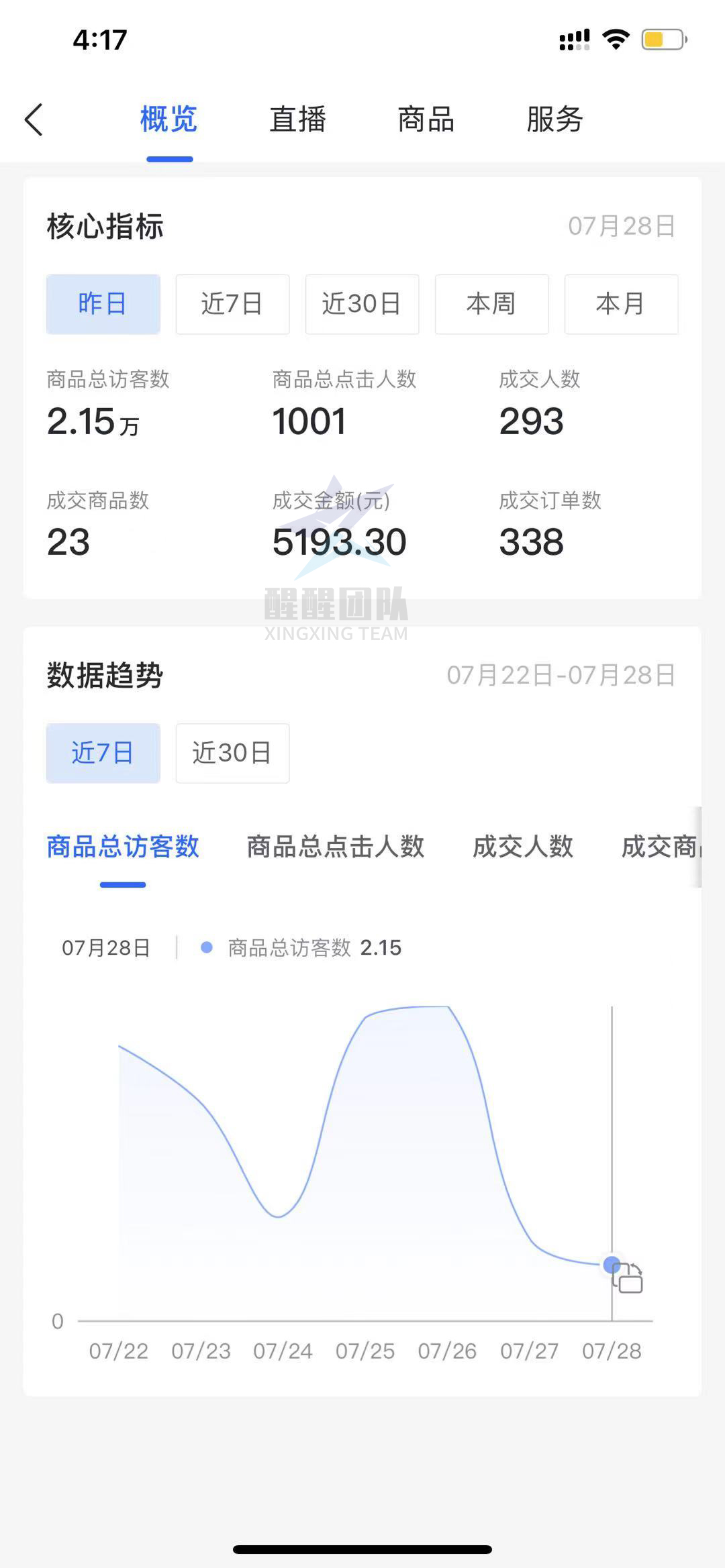Switch data trends to 近30日

[232, 753]
